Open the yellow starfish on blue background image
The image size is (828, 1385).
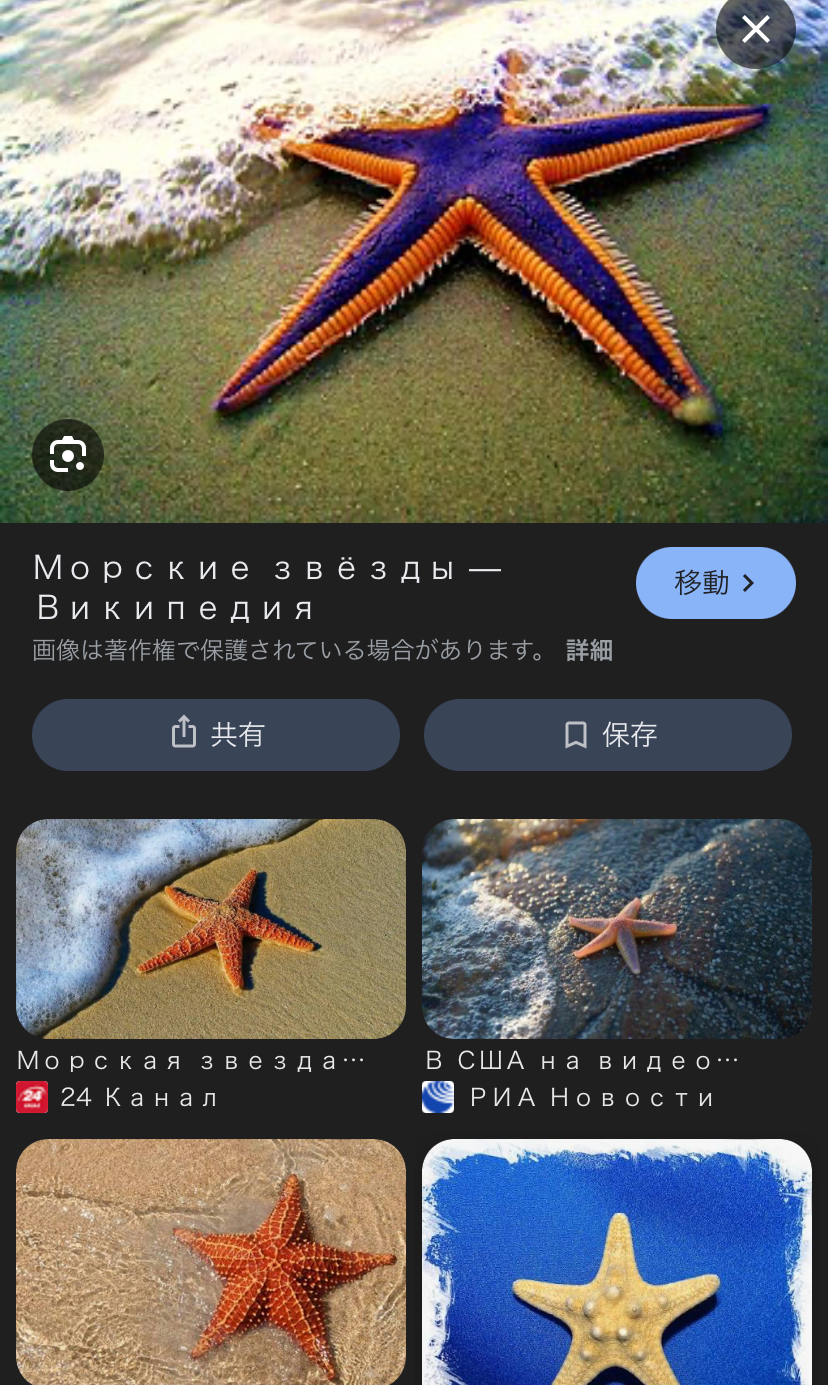616,1262
